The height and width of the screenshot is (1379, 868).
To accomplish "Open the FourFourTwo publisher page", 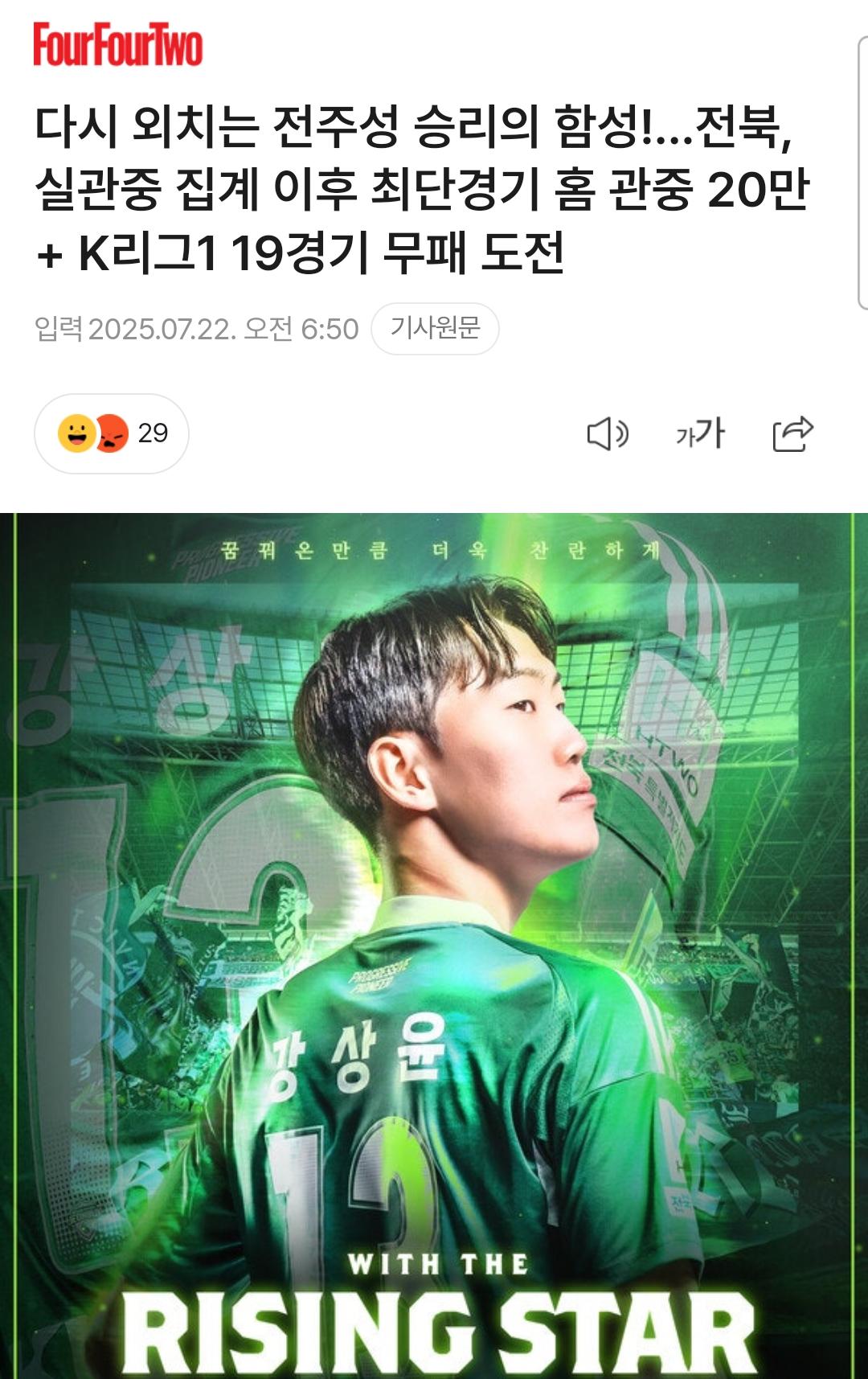I will [x=117, y=44].
